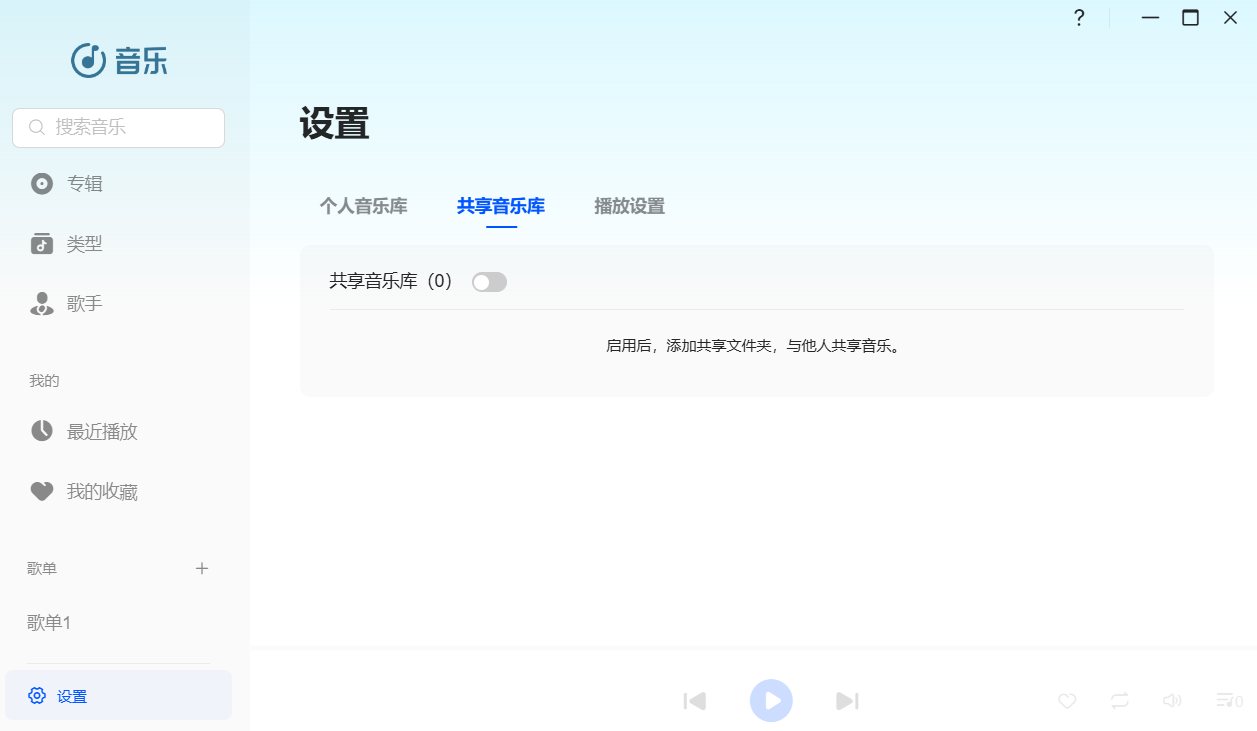Open the help question mark
Image resolution: width=1257 pixels, height=731 pixels.
tap(1079, 18)
